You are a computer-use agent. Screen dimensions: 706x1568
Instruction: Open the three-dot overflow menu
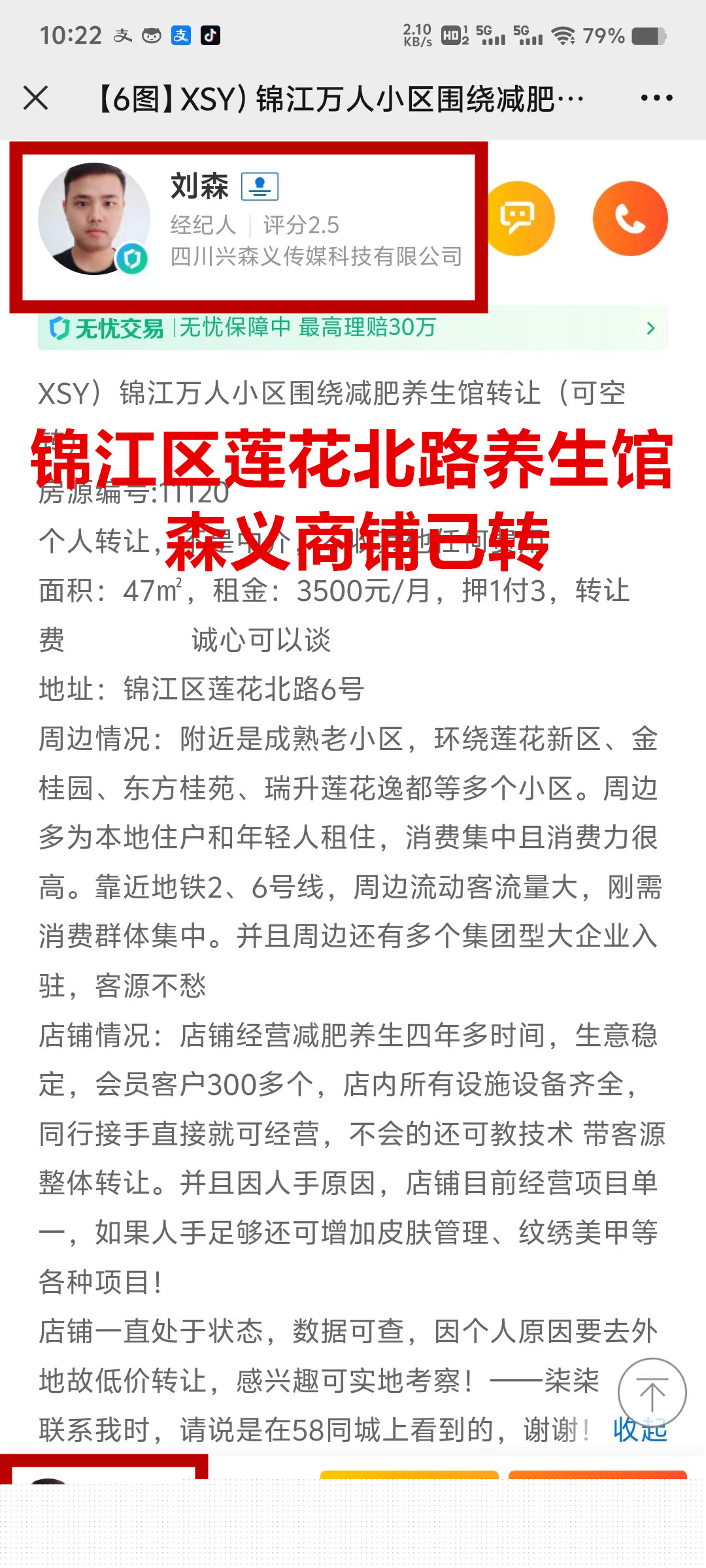(x=656, y=99)
